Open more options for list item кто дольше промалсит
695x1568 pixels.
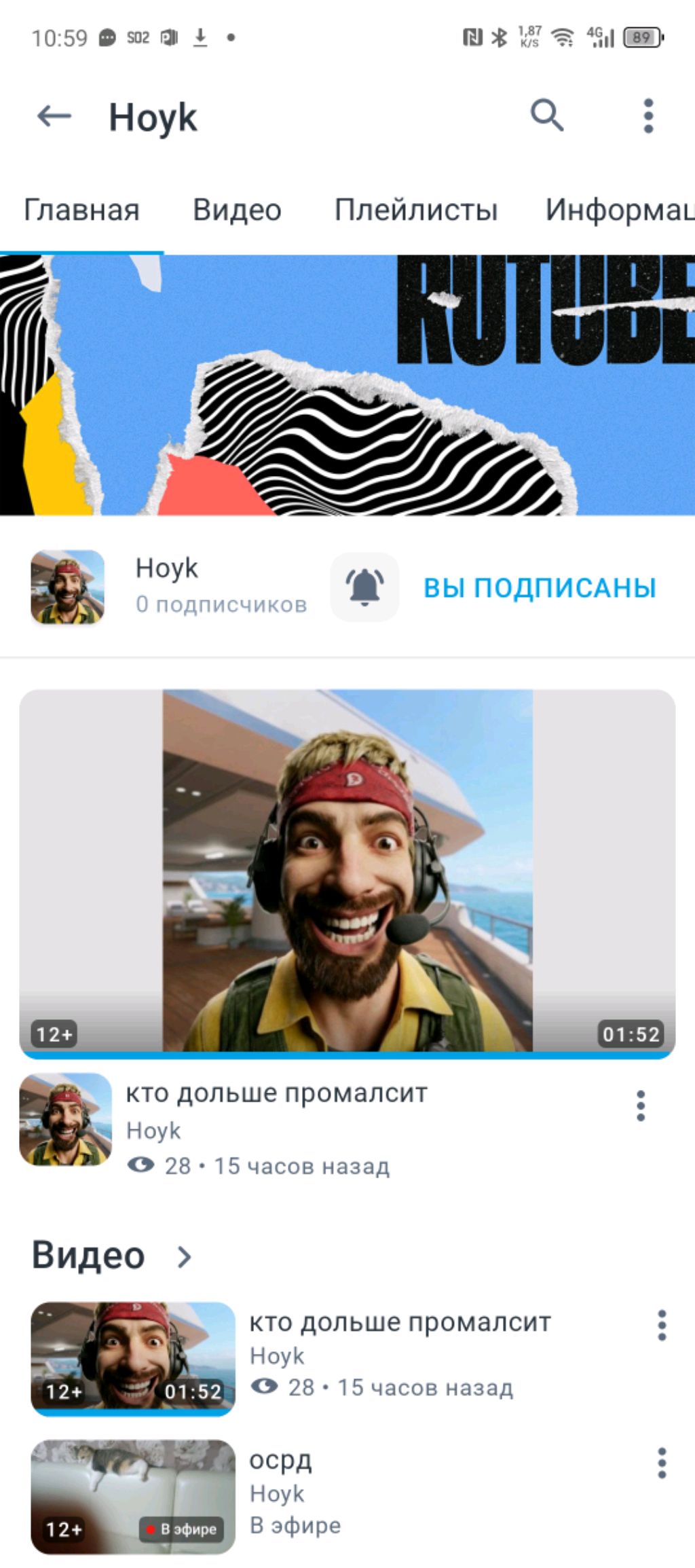tap(662, 1326)
